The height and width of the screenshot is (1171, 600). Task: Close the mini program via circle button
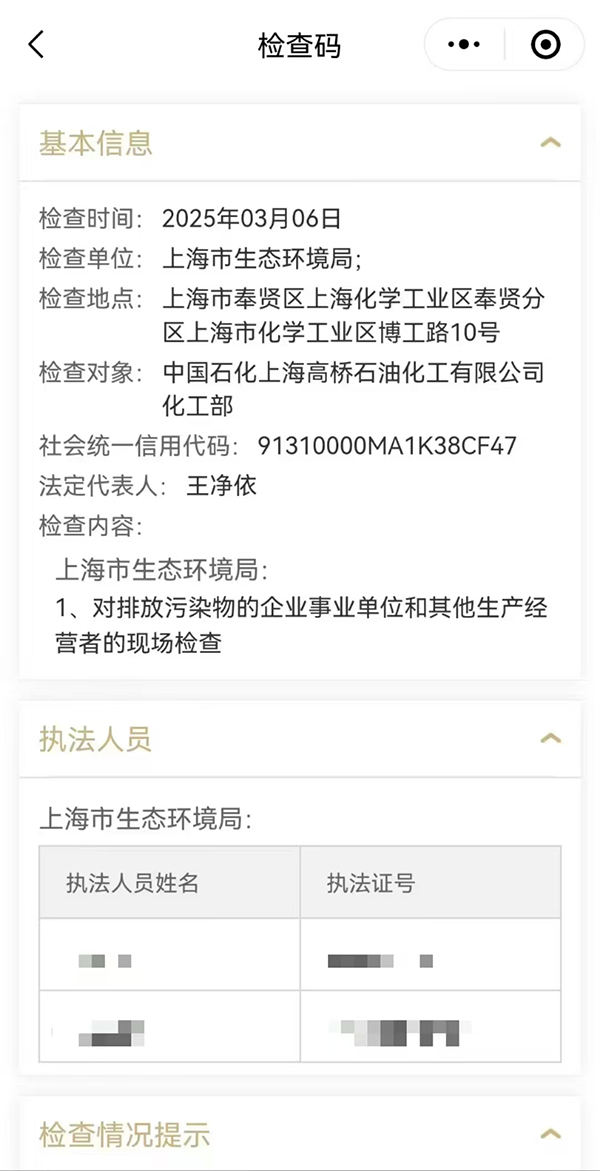pyautogui.click(x=545, y=45)
